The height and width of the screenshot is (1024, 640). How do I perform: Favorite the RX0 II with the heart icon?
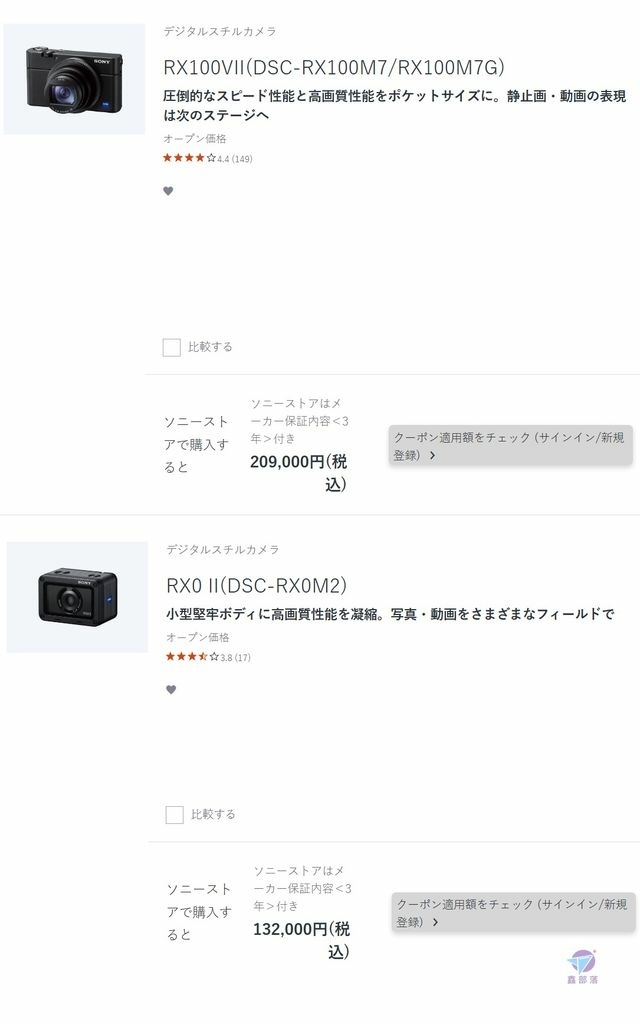coord(171,690)
